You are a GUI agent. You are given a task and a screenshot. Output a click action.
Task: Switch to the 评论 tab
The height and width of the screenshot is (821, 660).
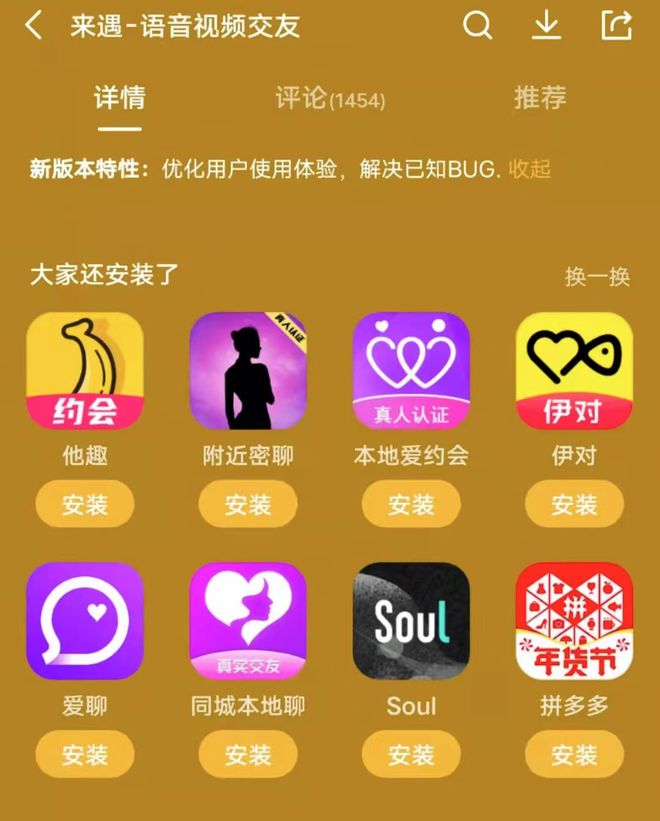coord(329,98)
